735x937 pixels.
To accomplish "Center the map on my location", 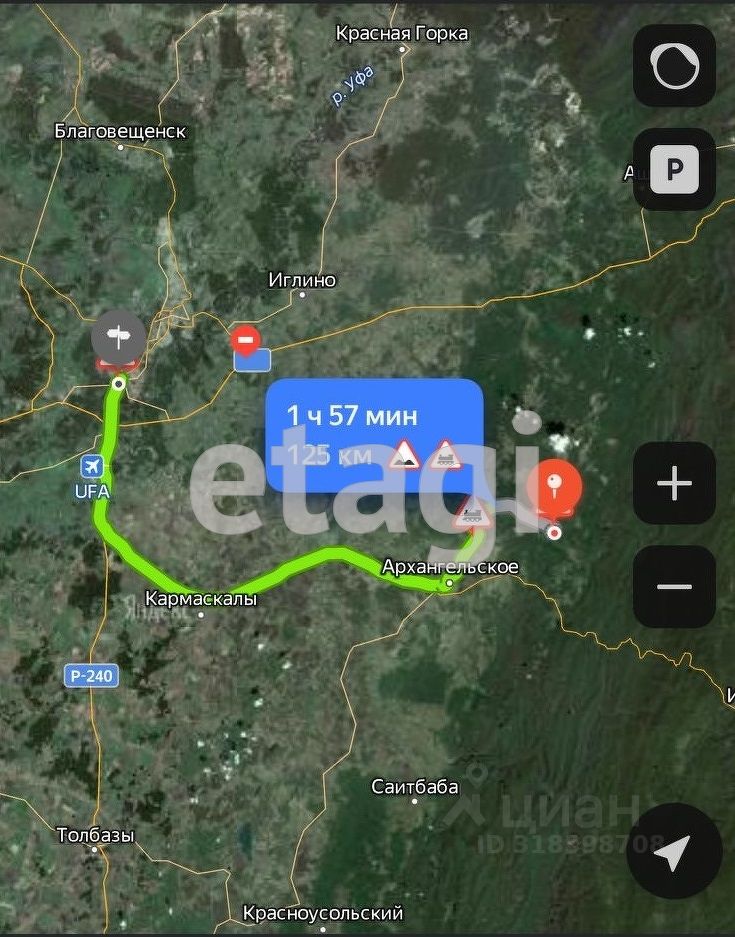I will [x=674, y=851].
